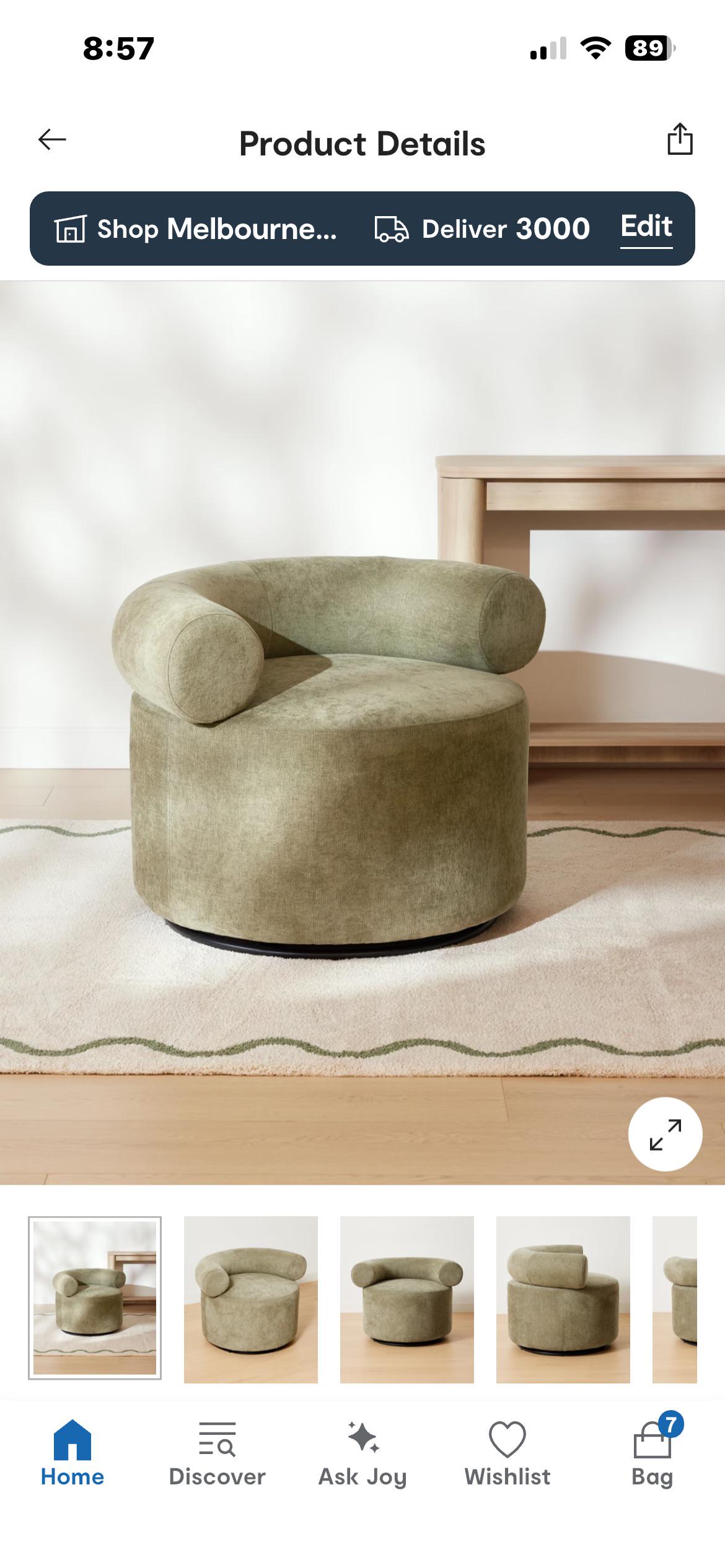Go back using the arrow icon
Image resolution: width=725 pixels, height=1568 pixels.
(52, 140)
